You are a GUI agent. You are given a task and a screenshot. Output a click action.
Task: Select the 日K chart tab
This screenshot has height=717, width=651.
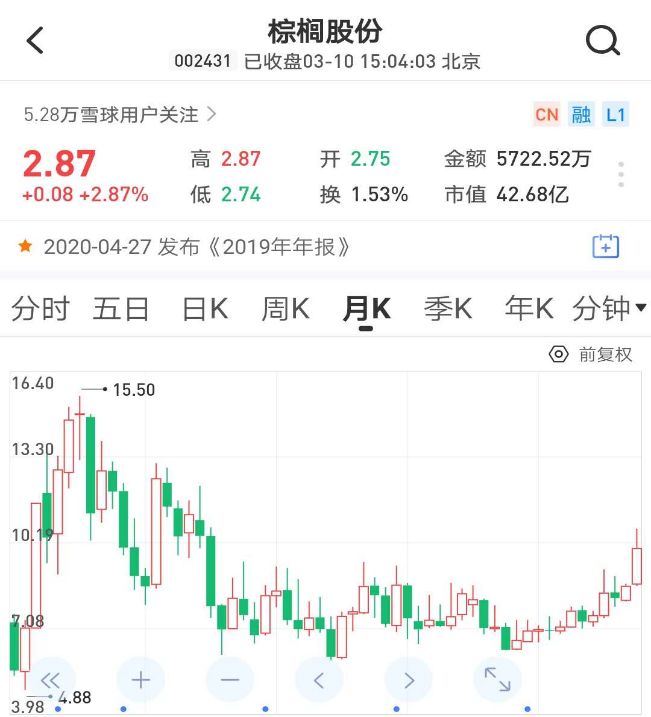(204, 310)
